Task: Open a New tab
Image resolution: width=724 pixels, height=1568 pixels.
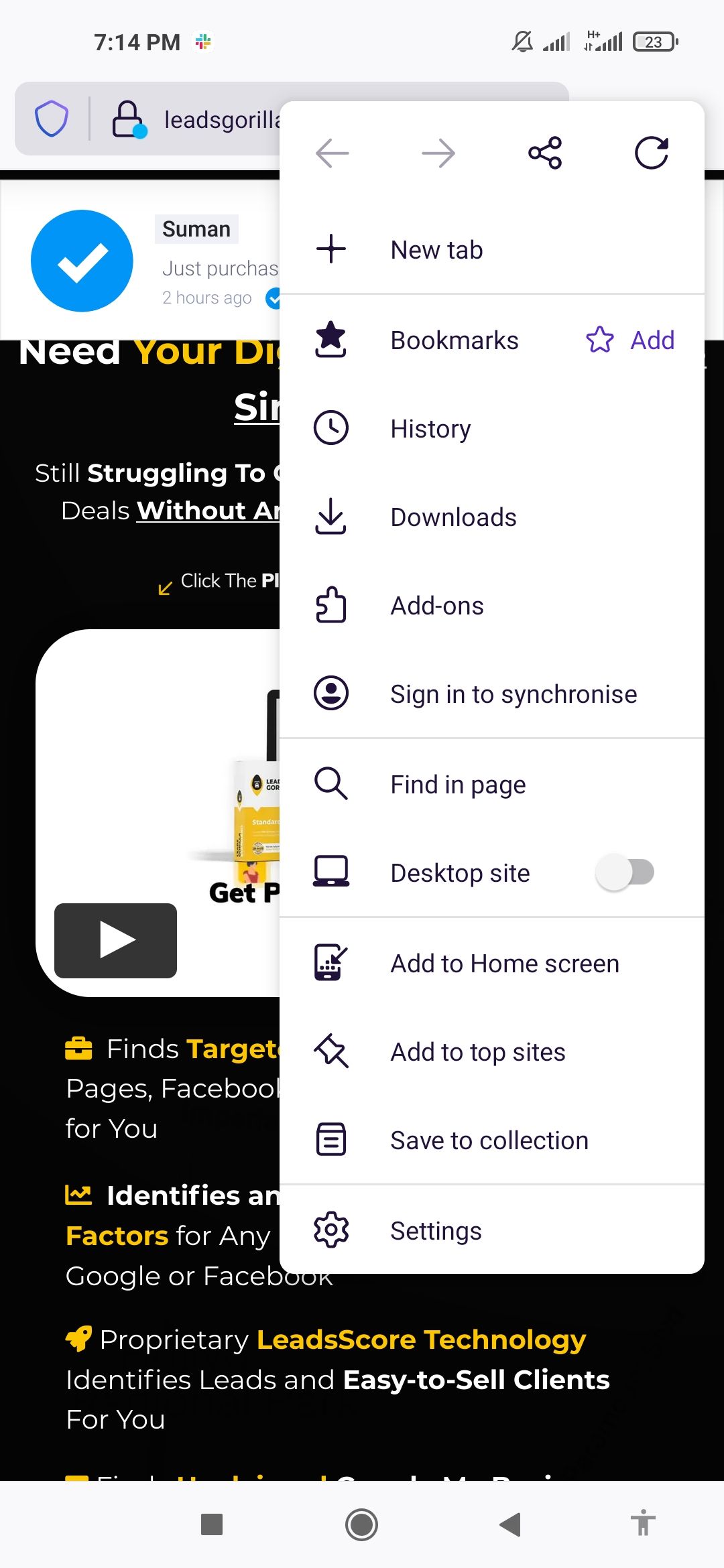Action: (x=436, y=250)
